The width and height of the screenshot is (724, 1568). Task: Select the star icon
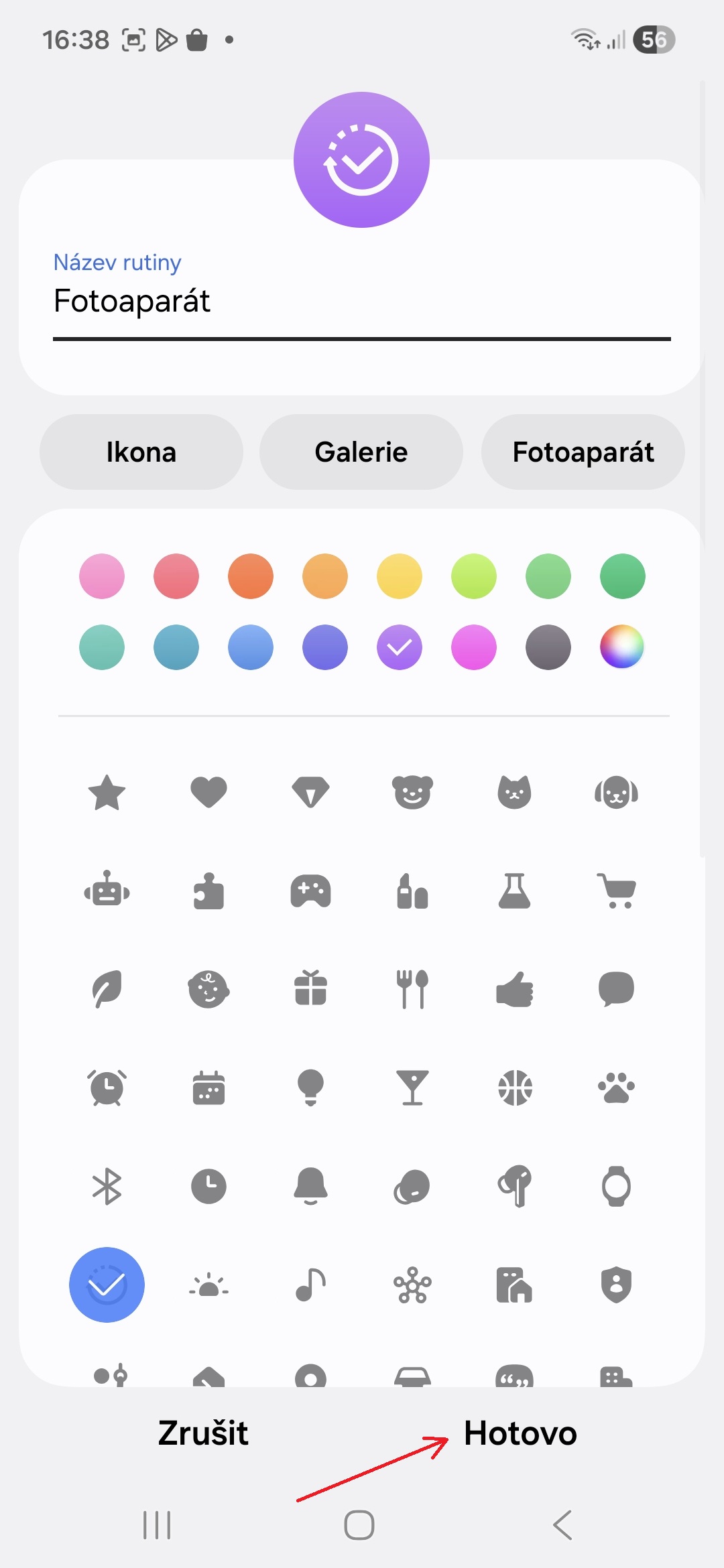click(x=107, y=793)
